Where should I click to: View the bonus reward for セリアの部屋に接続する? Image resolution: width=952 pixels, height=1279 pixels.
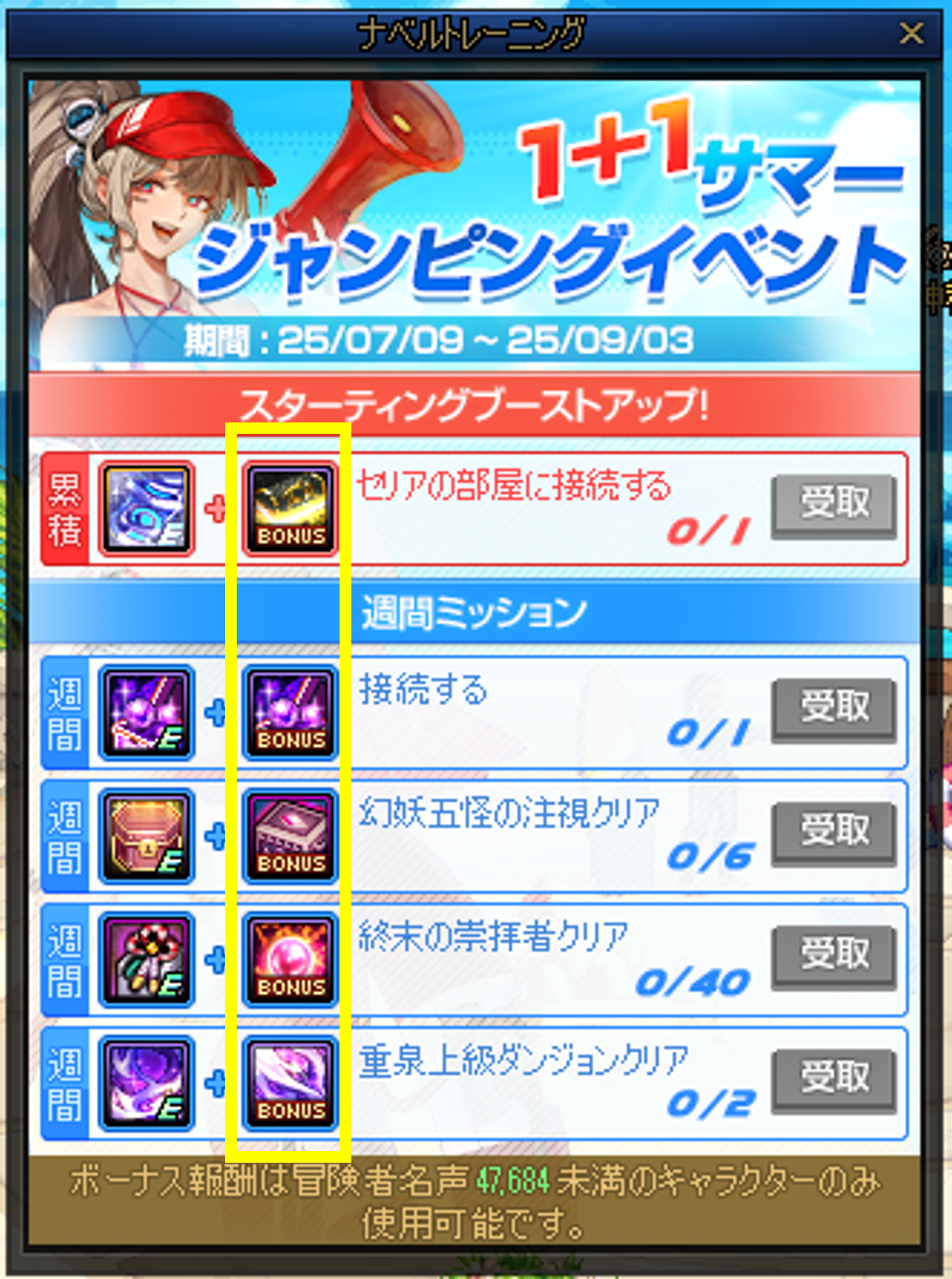click(x=290, y=508)
